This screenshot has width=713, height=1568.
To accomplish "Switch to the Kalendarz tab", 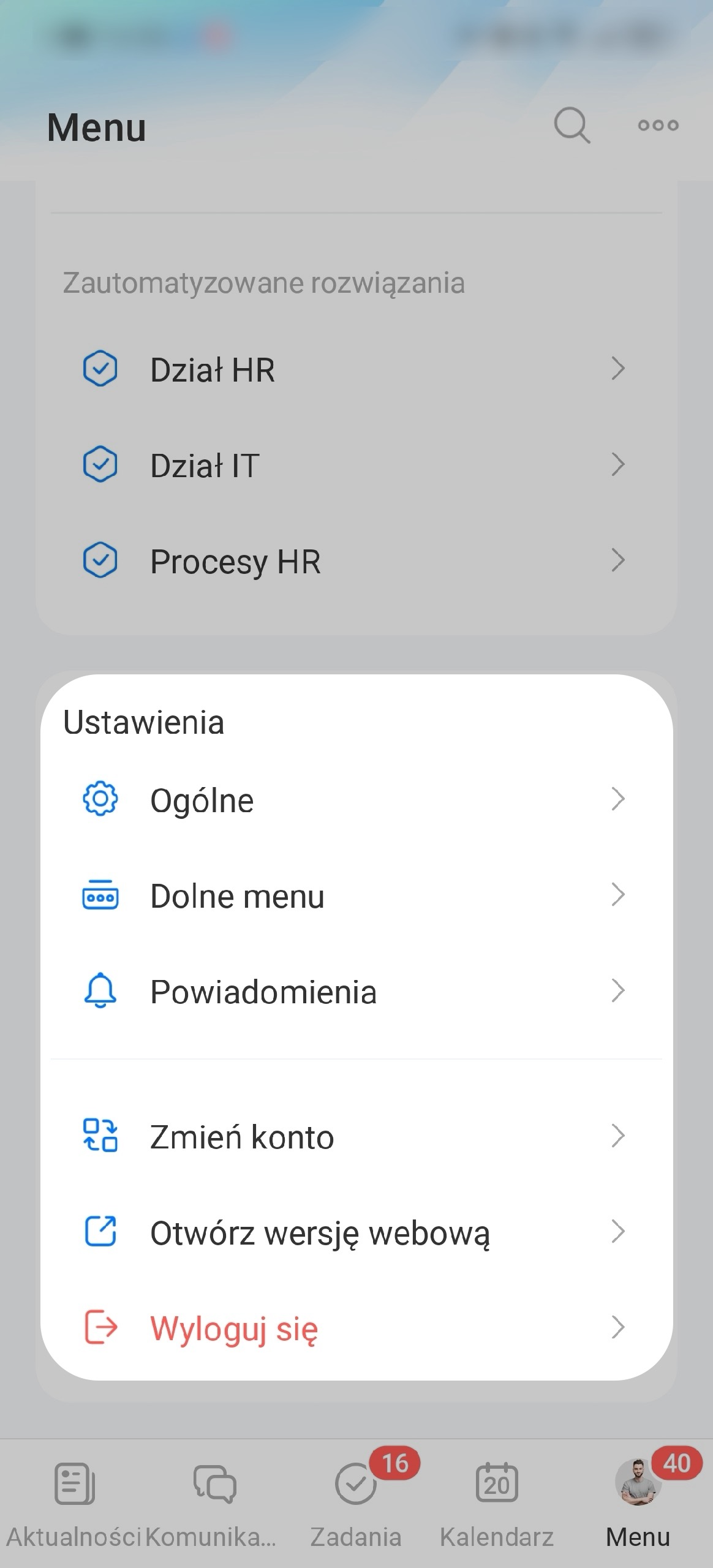I will click(497, 1501).
